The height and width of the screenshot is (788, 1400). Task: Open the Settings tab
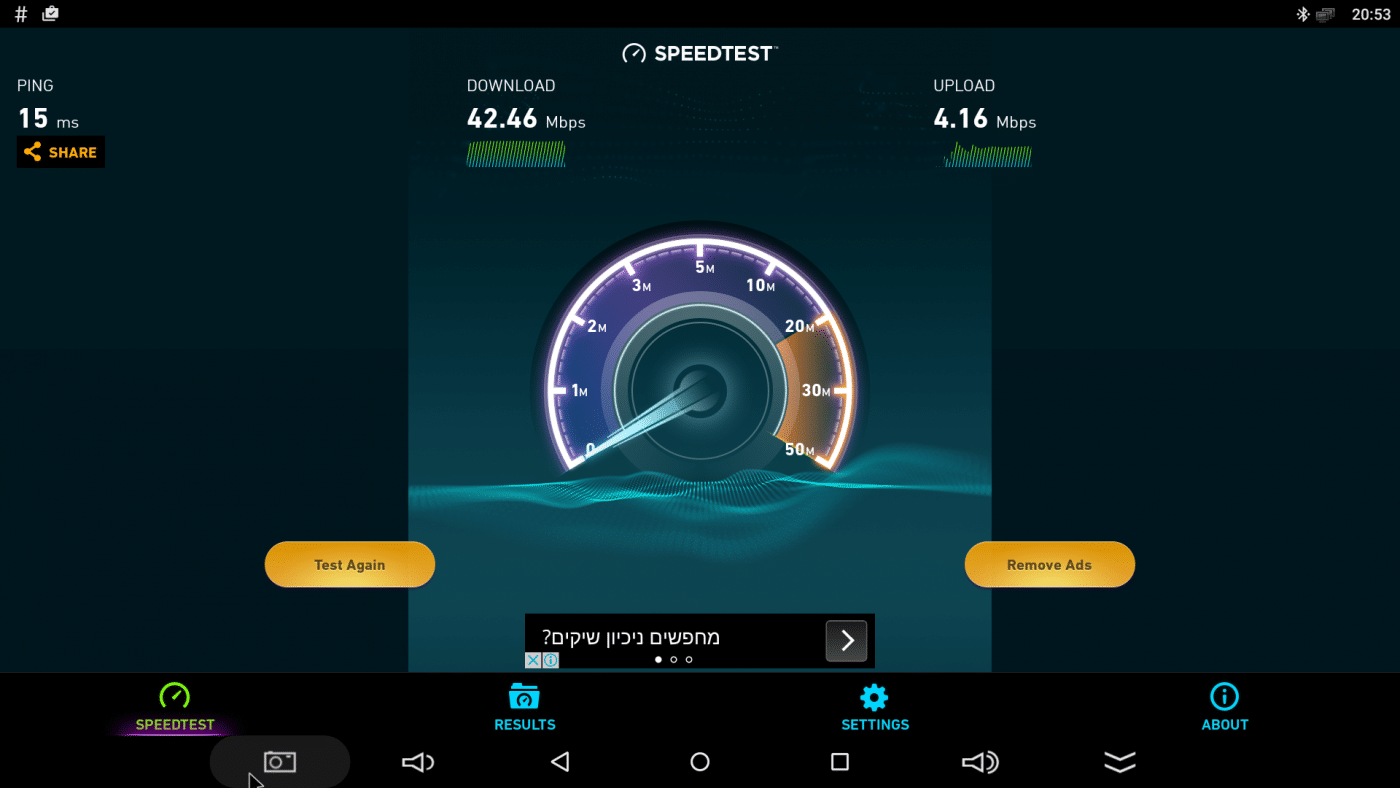click(874, 707)
